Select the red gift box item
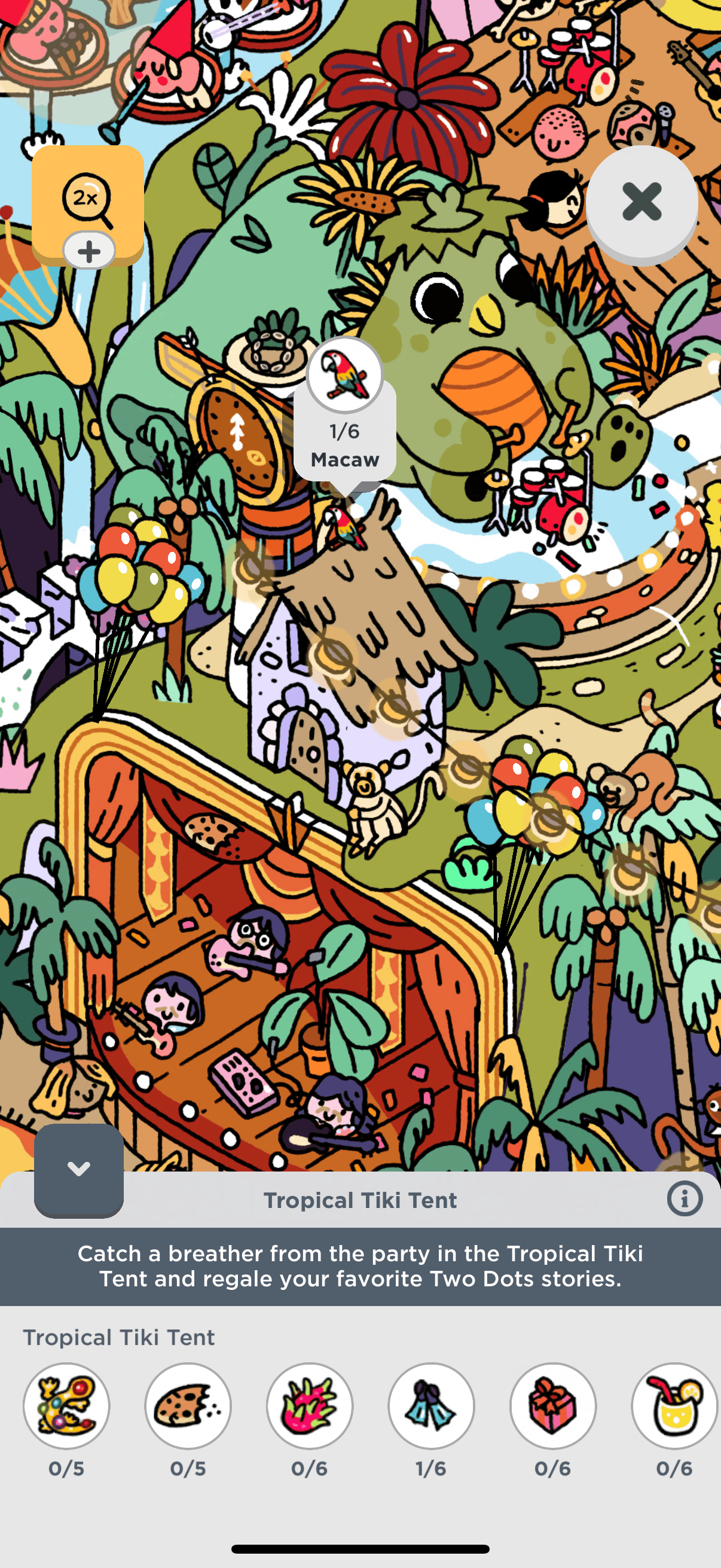The height and width of the screenshot is (1568, 721). [552, 1405]
